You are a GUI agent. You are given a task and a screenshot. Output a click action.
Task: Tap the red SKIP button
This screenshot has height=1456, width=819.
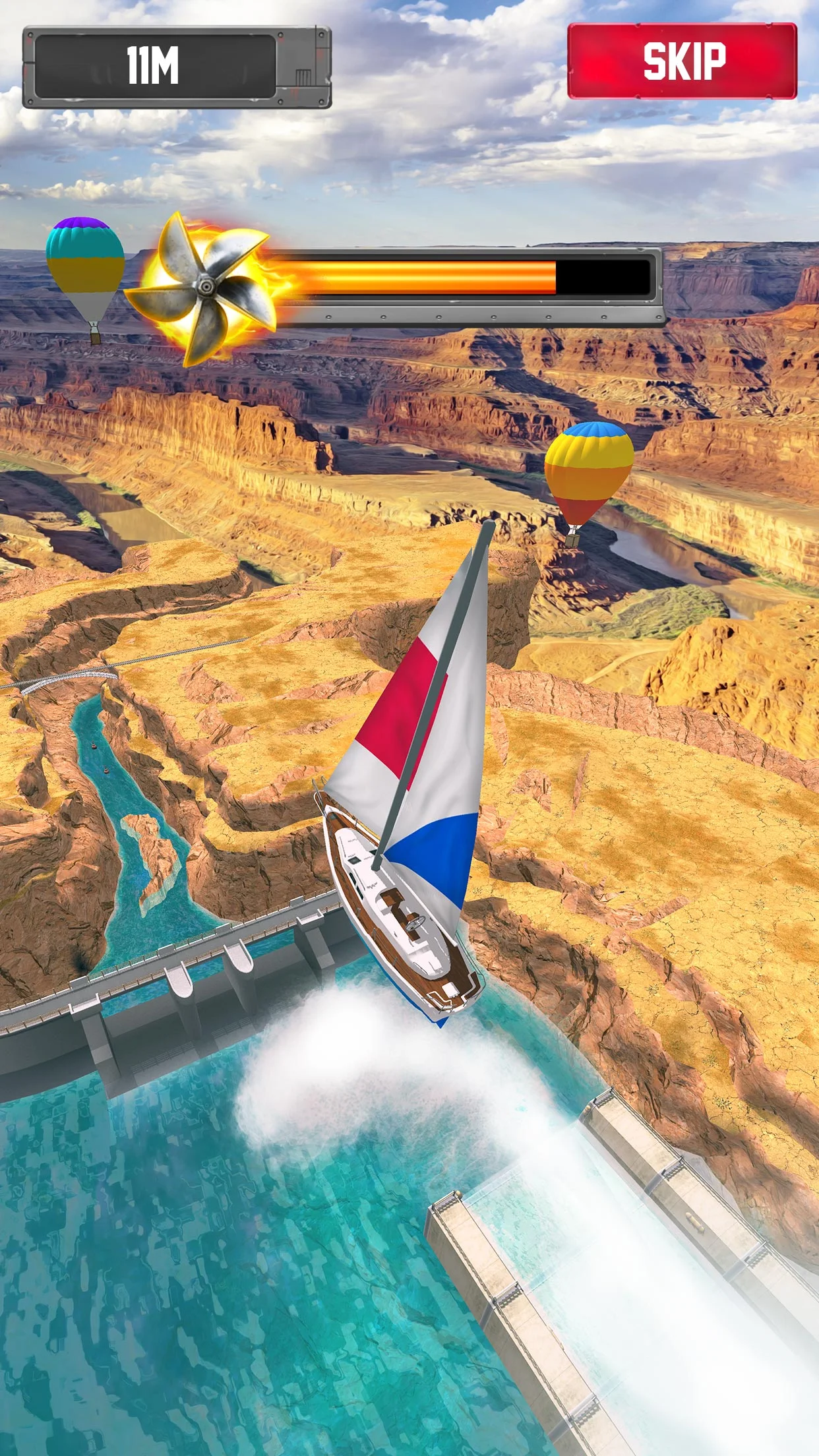682,61
